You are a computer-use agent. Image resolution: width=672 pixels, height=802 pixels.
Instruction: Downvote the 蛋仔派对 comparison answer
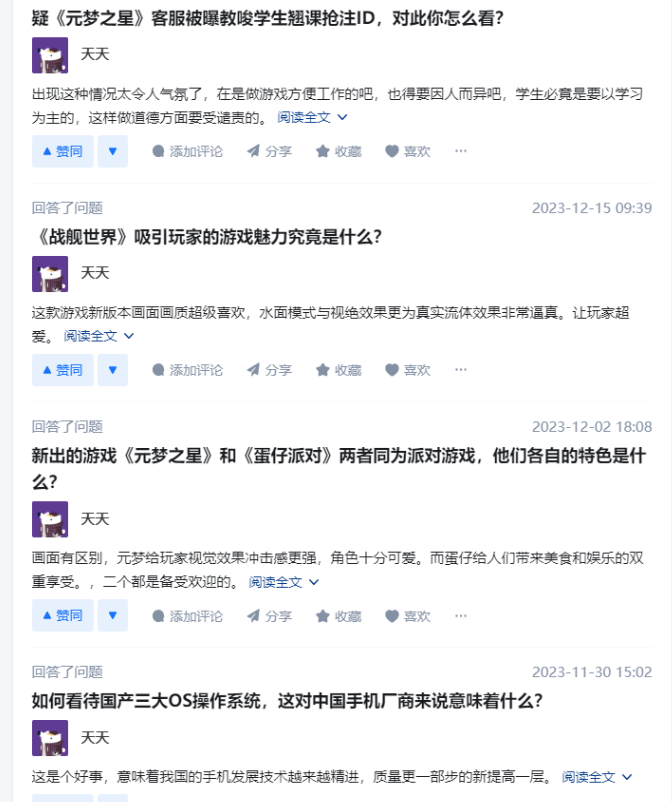pos(112,616)
